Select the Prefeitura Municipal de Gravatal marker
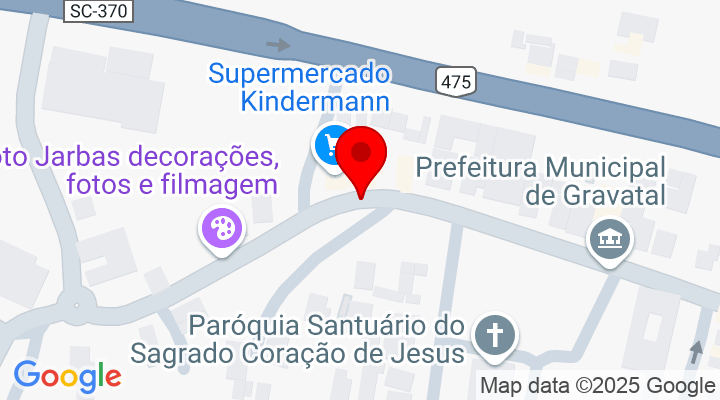This screenshot has height=400, width=720. (610, 240)
